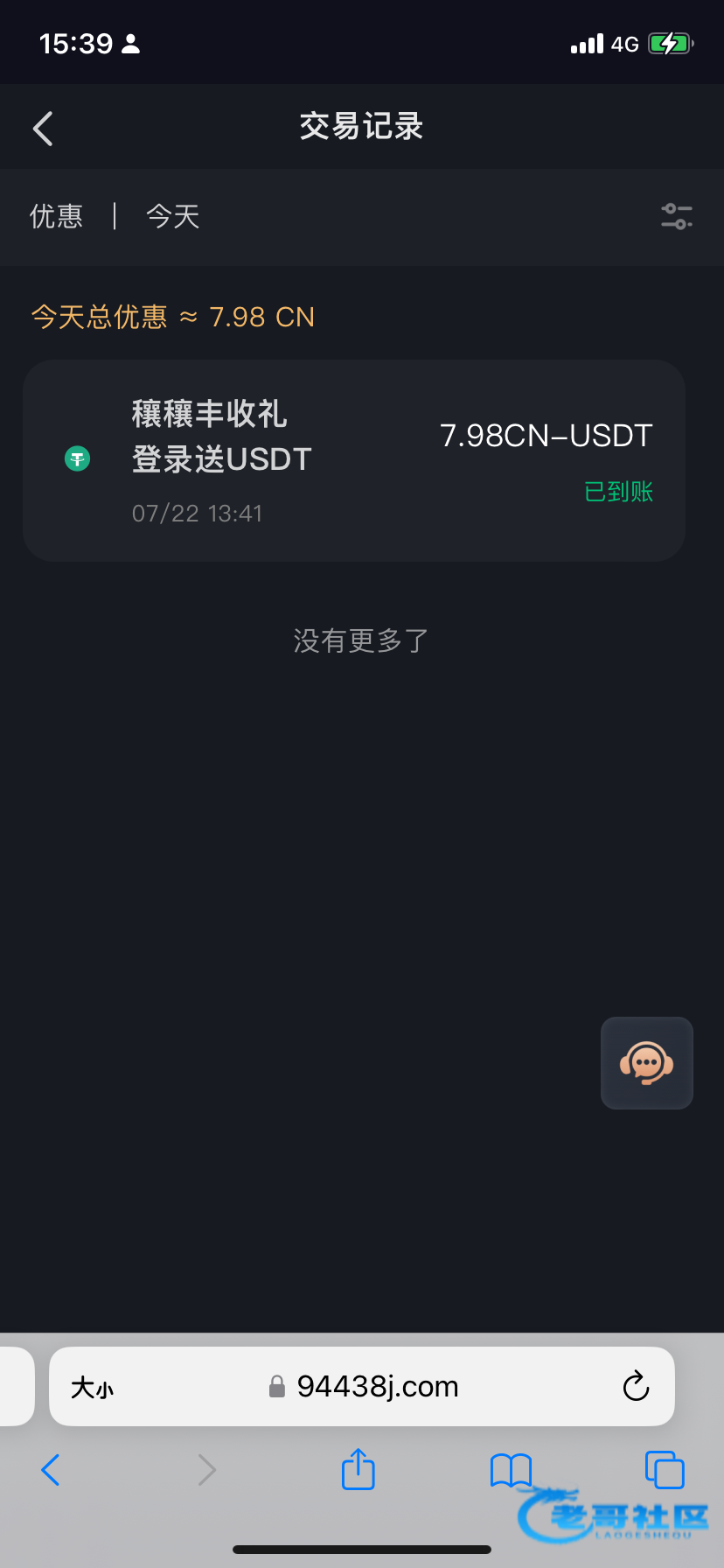Change the 今天 date filter
Image resolution: width=724 pixels, height=1568 pixels.
tap(173, 216)
